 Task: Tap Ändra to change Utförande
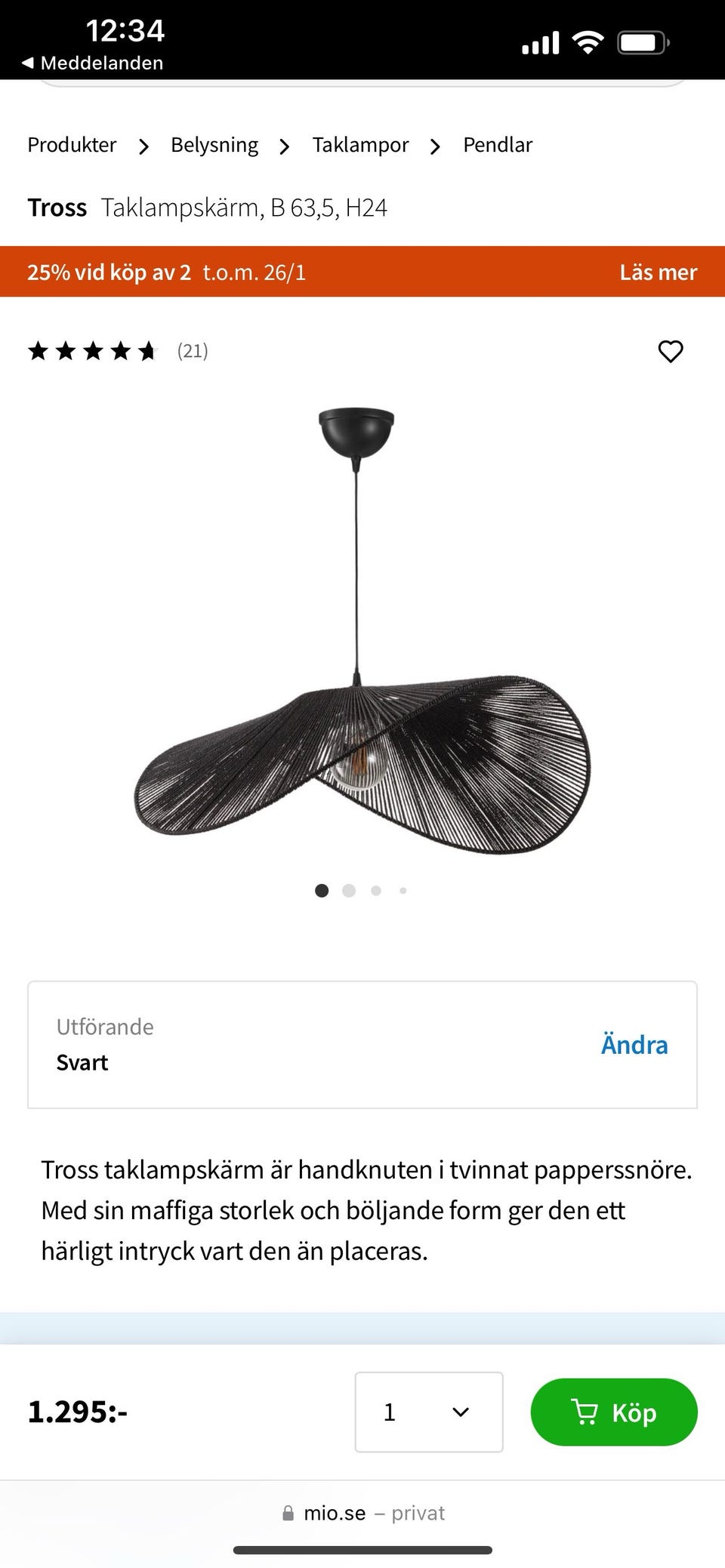click(634, 1045)
